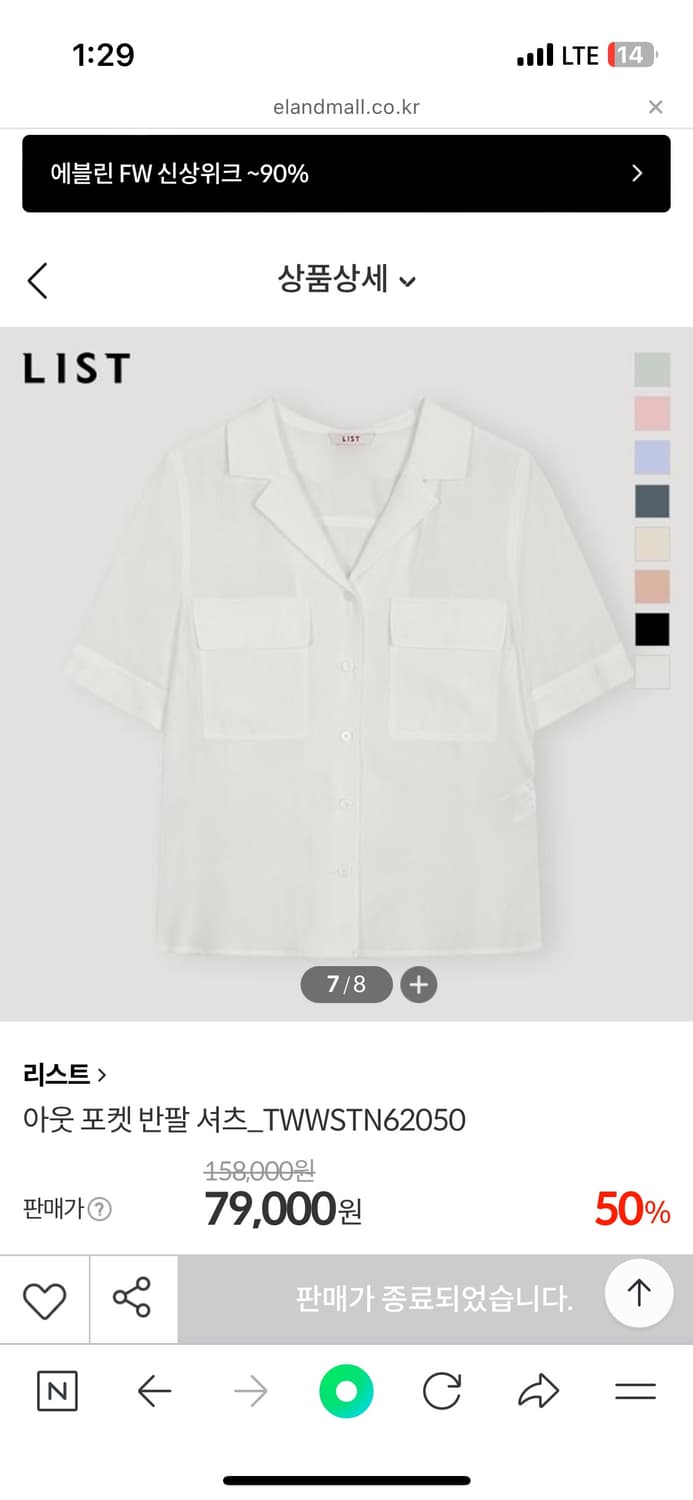
Task: Go to the previous page in browser
Action: pos(154,1391)
